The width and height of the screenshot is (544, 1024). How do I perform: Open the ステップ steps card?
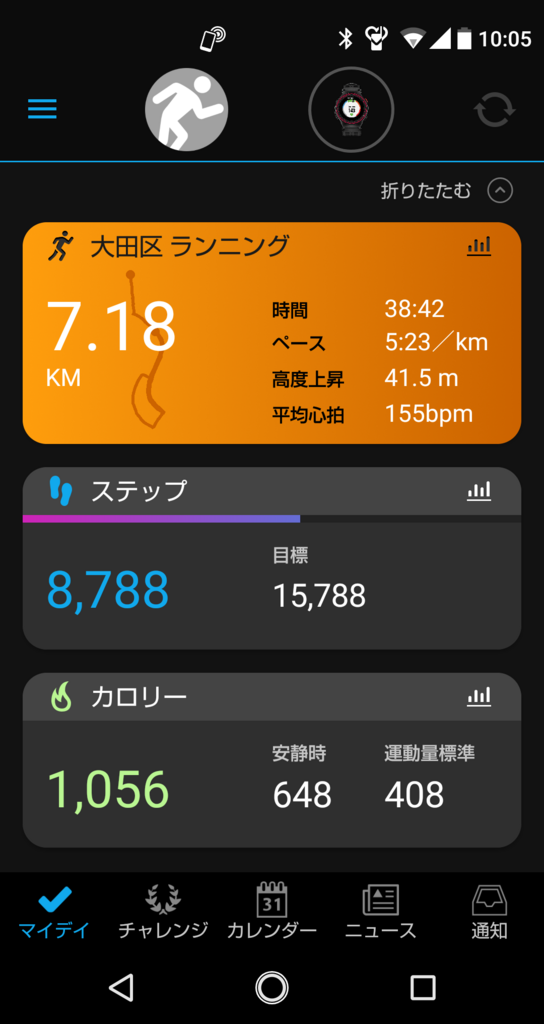click(x=272, y=558)
